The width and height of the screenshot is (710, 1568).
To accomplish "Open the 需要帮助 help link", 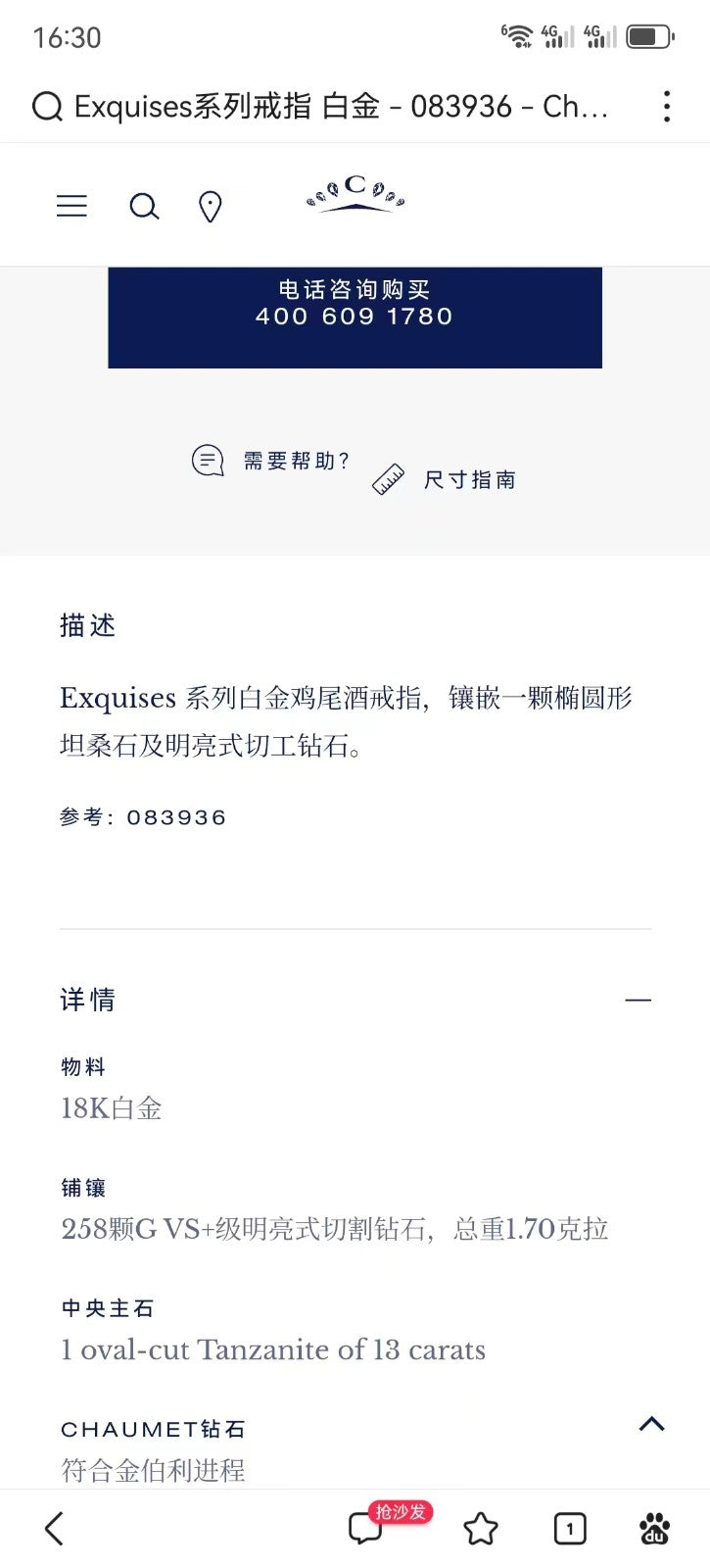I will point(270,461).
